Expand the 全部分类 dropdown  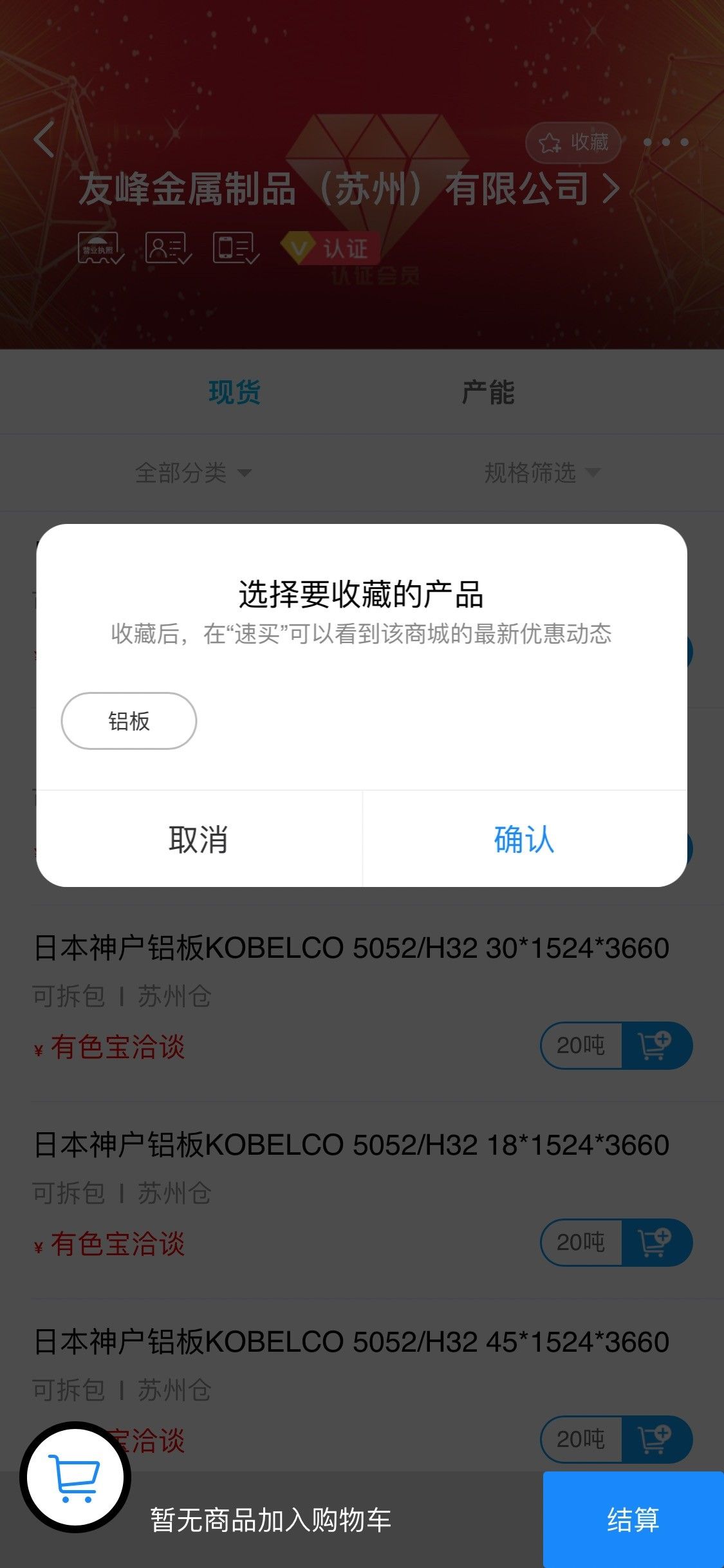click(192, 473)
